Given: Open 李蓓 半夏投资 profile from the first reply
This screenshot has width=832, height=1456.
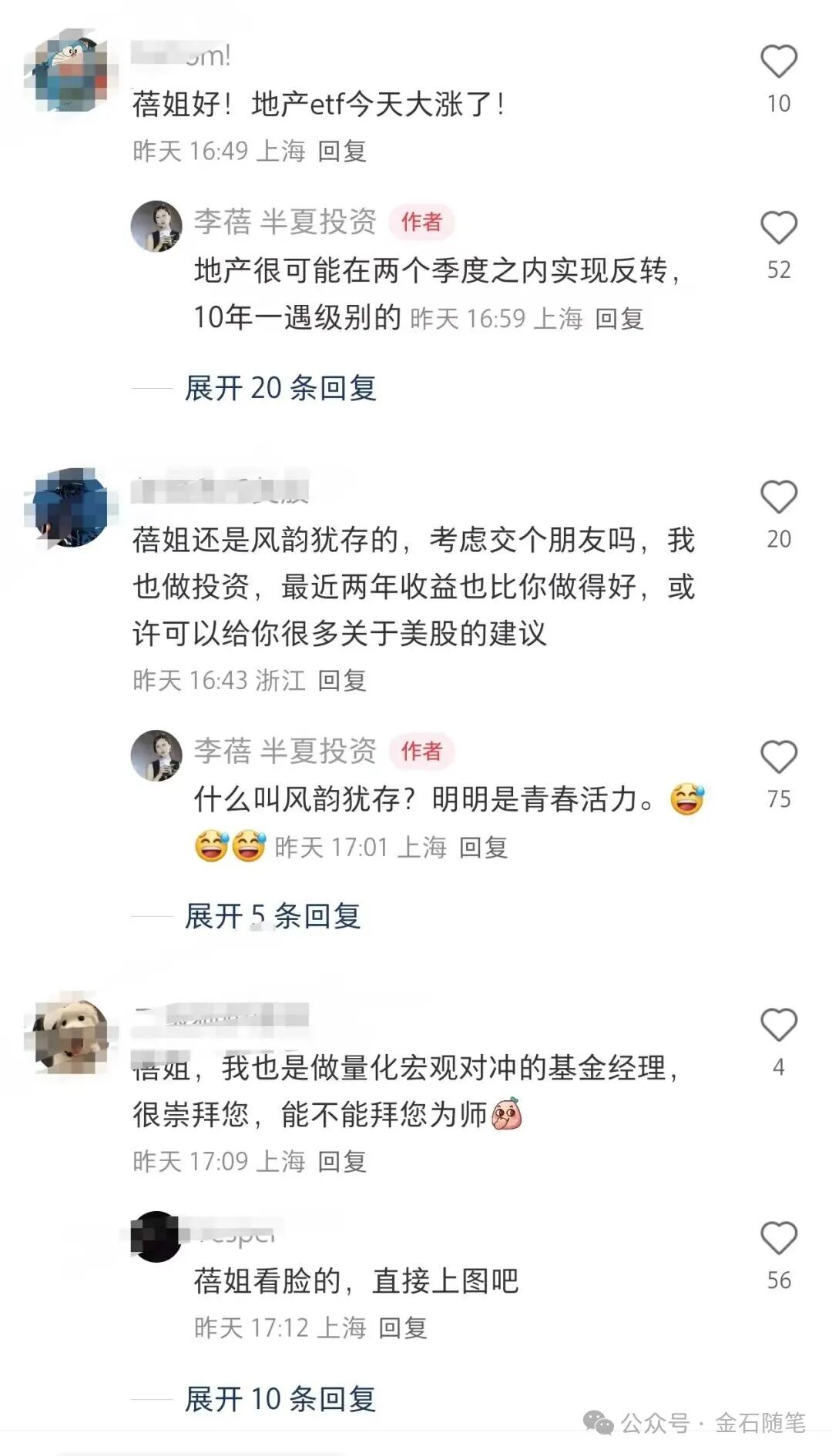Looking at the screenshot, I should [284, 223].
